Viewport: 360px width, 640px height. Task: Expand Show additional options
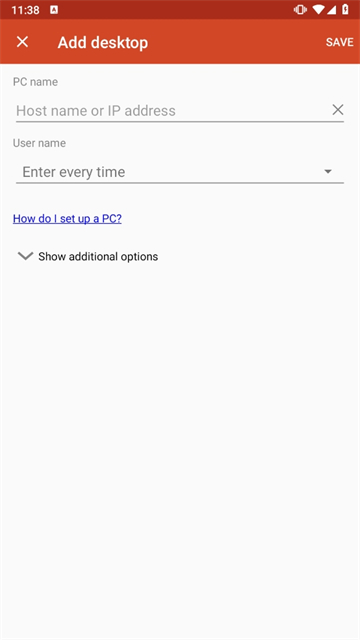[x=88, y=256]
